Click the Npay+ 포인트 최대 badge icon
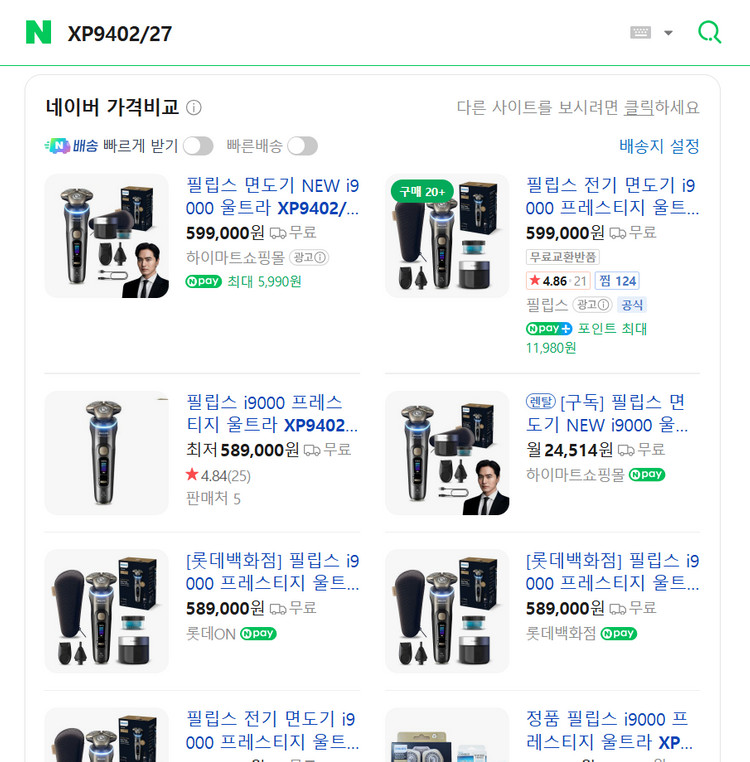This screenshot has height=762, width=750. click(548, 328)
